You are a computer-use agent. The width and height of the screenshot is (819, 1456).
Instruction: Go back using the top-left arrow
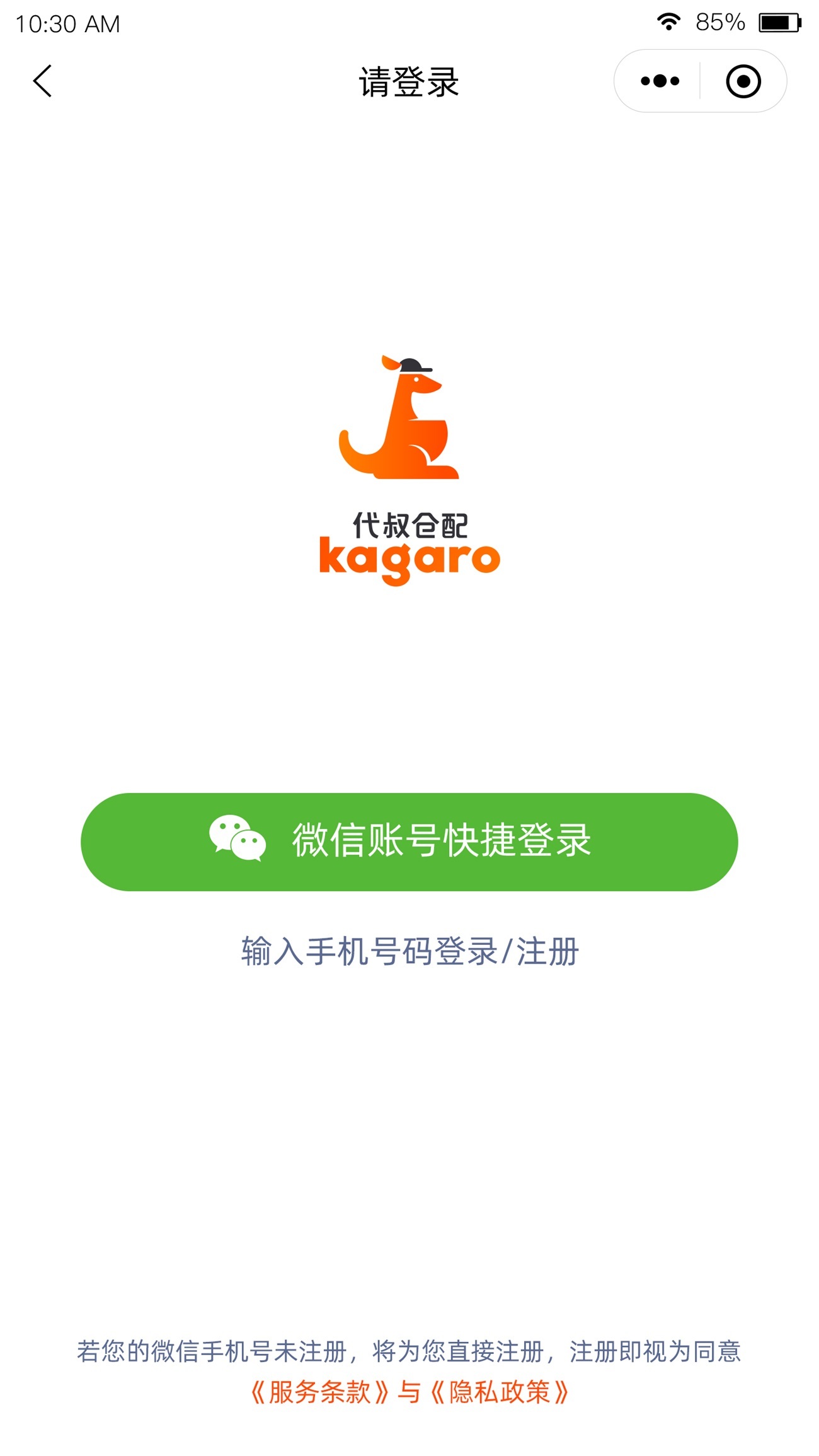pos(42,81)
